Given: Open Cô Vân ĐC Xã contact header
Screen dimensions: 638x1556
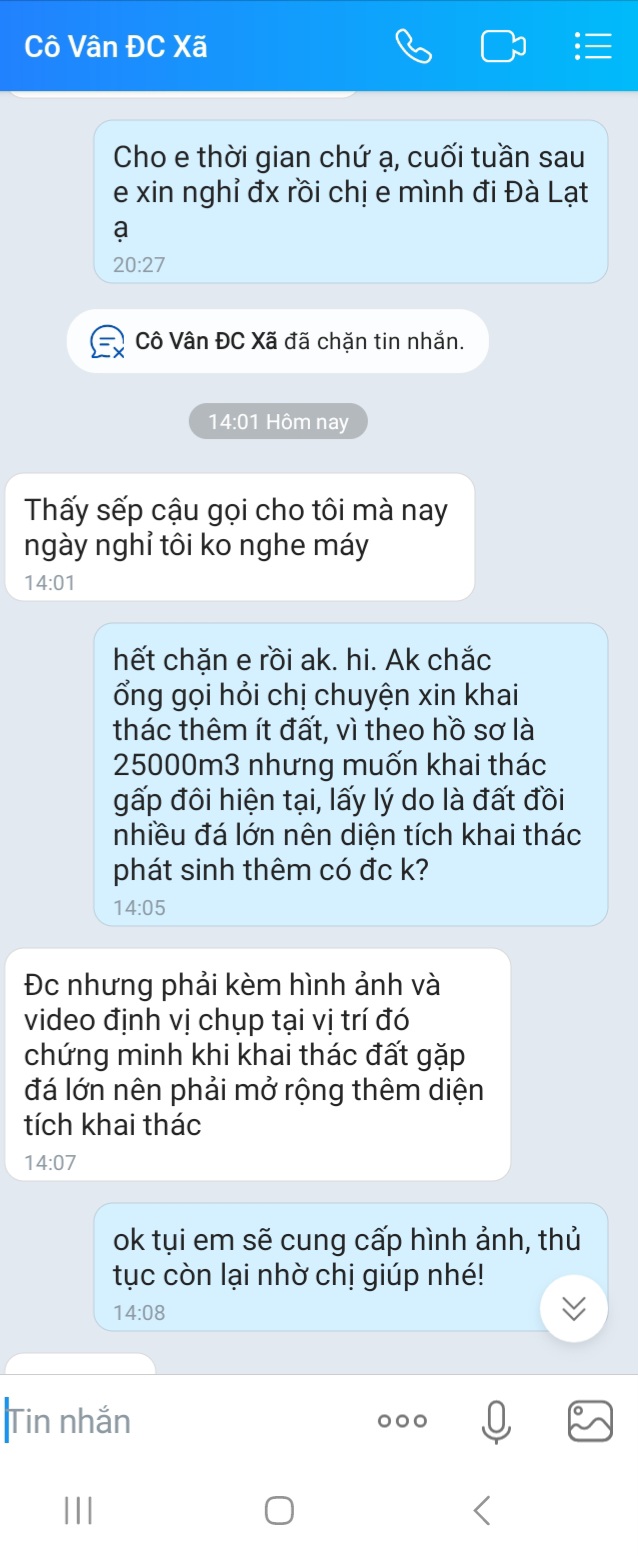Looking at the screenshot, I should click(x=116, y=47).
